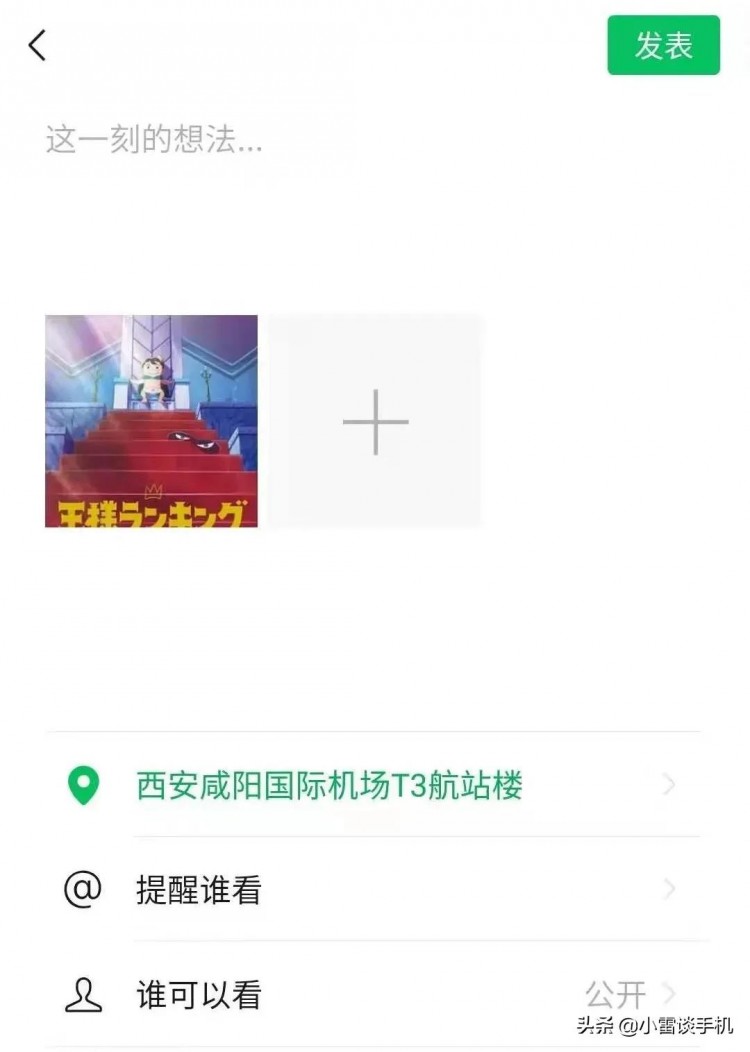Screen dimensions: 750x1052
Task: Change visibility from 公开 setting
Action: (616, 993)
